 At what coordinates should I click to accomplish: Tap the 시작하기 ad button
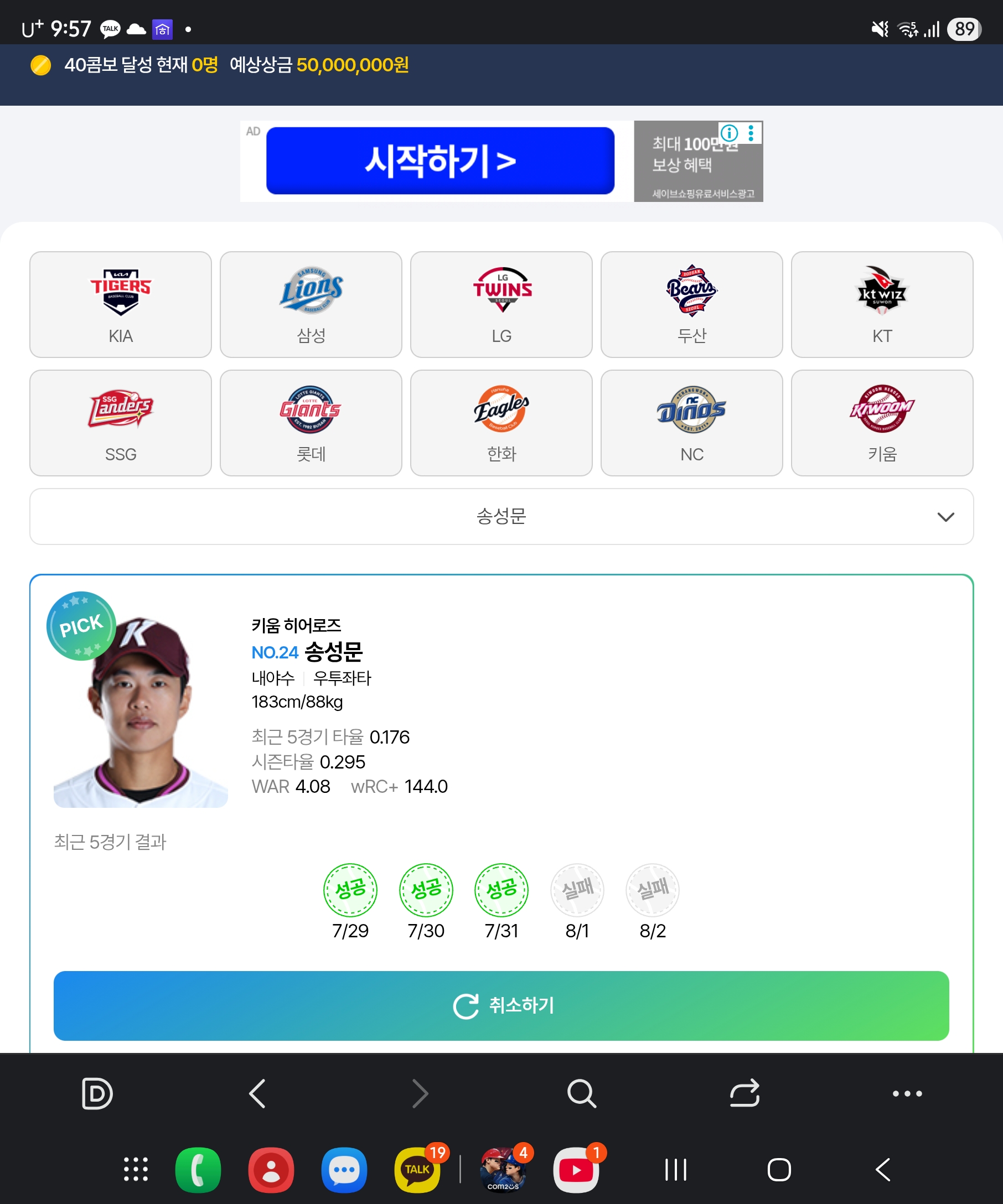440,161
